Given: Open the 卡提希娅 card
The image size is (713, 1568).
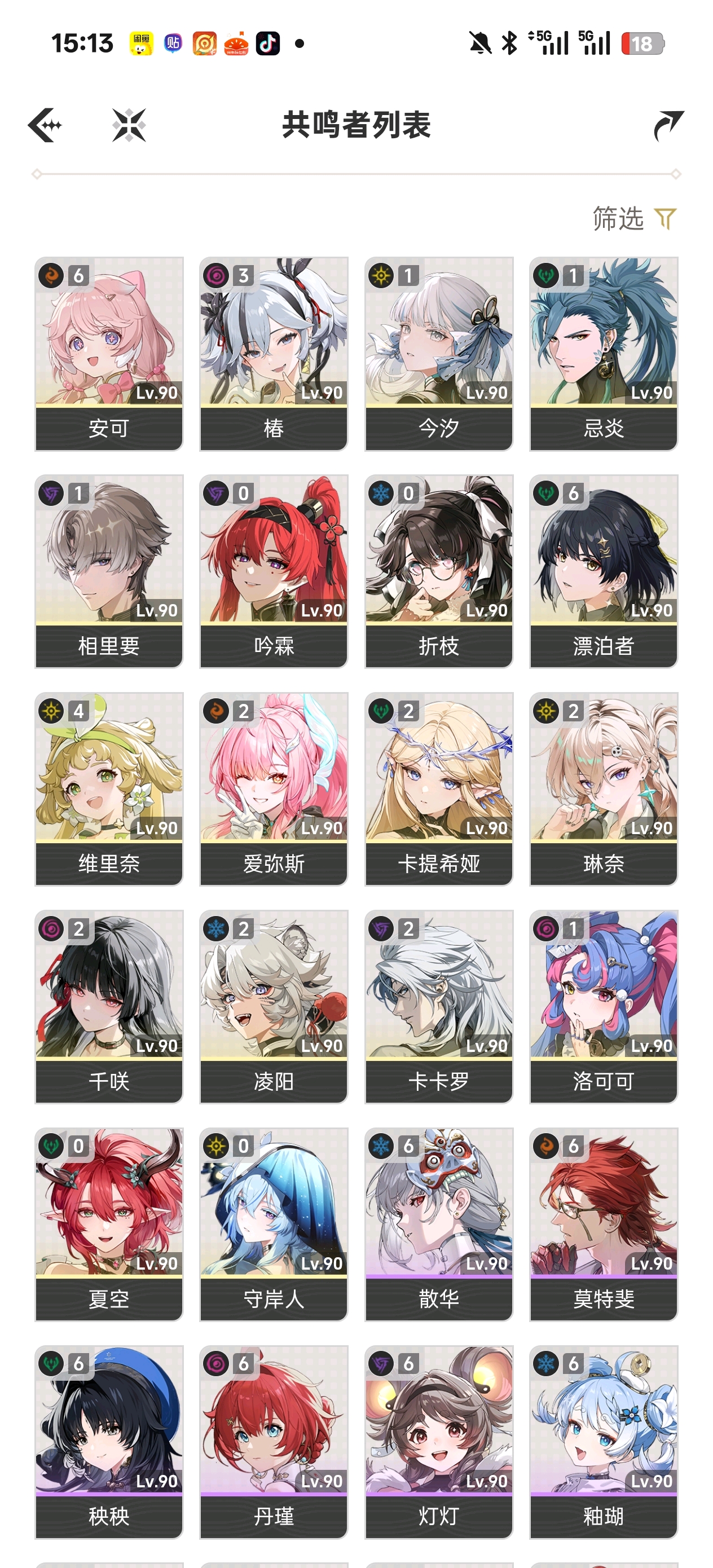Looking at the screenshot, I should click(439, 789).
